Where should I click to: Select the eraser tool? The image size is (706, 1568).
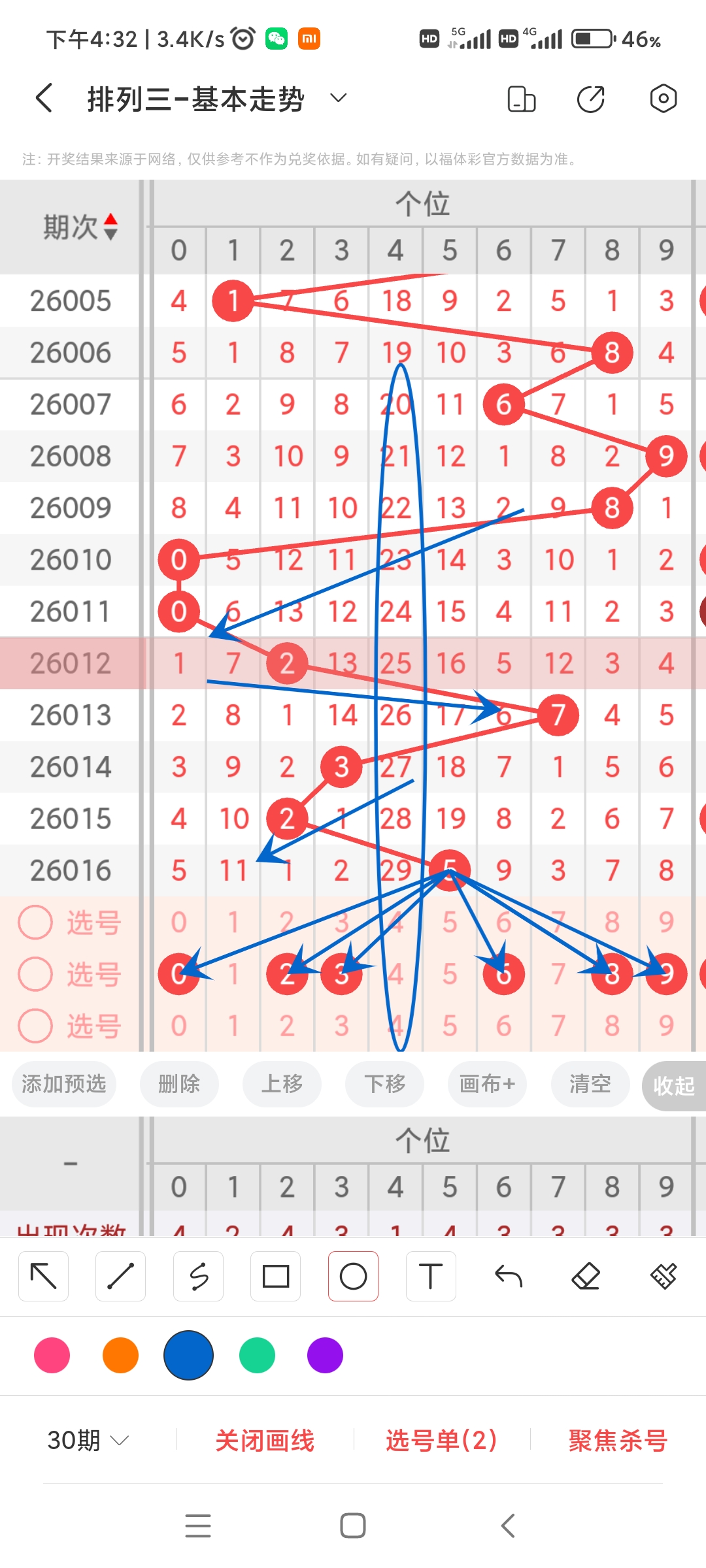[x=586, y=1275]
